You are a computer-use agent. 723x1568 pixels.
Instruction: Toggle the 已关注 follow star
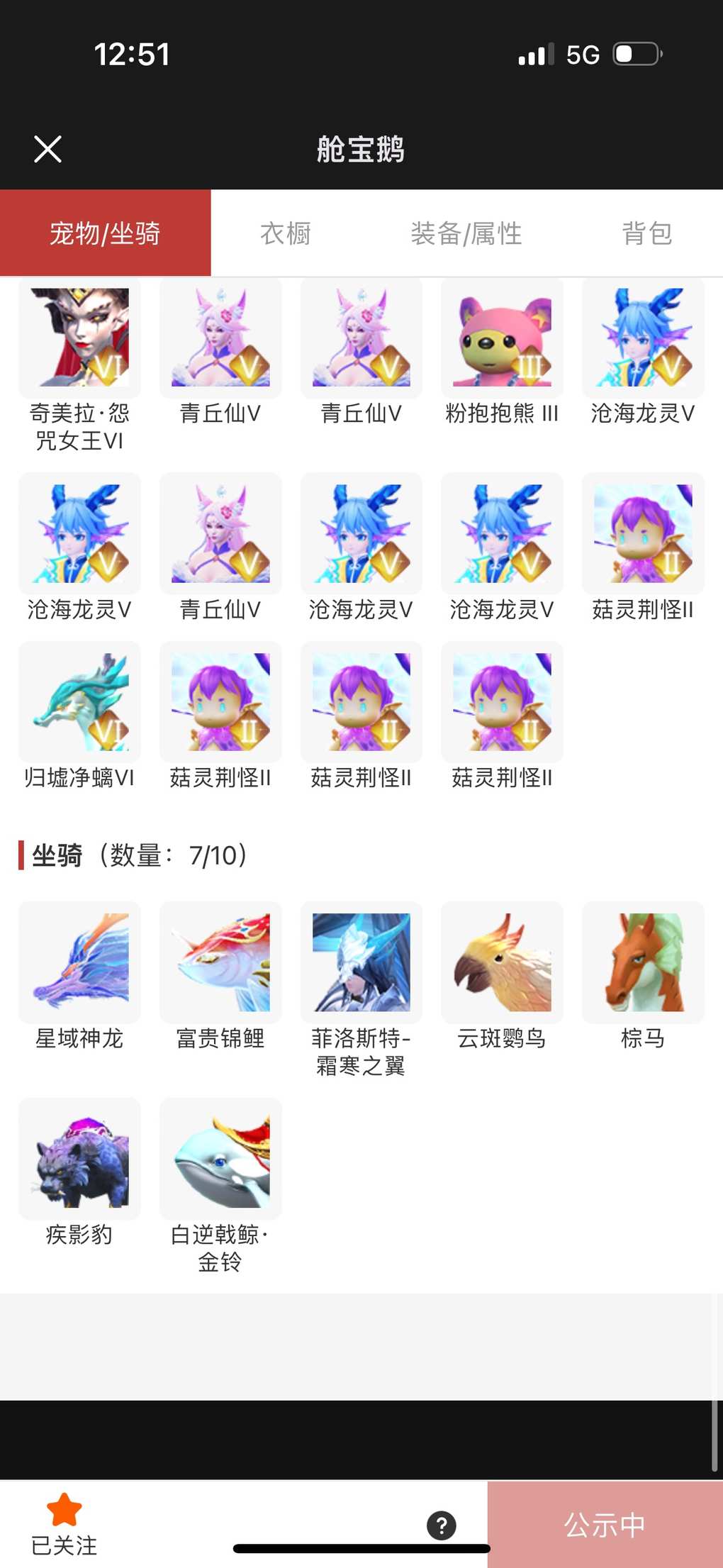65,1511
